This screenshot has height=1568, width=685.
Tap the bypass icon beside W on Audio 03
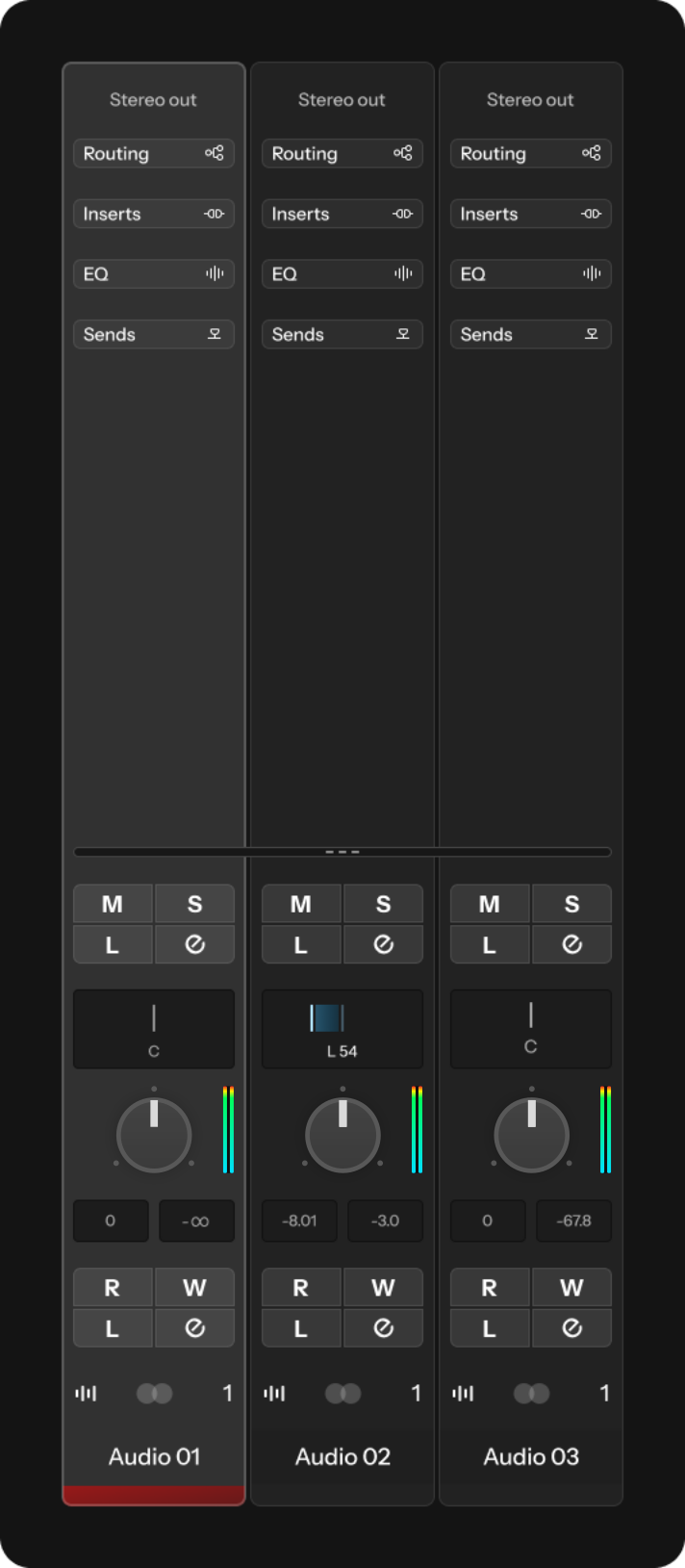tap(571, 1328)
